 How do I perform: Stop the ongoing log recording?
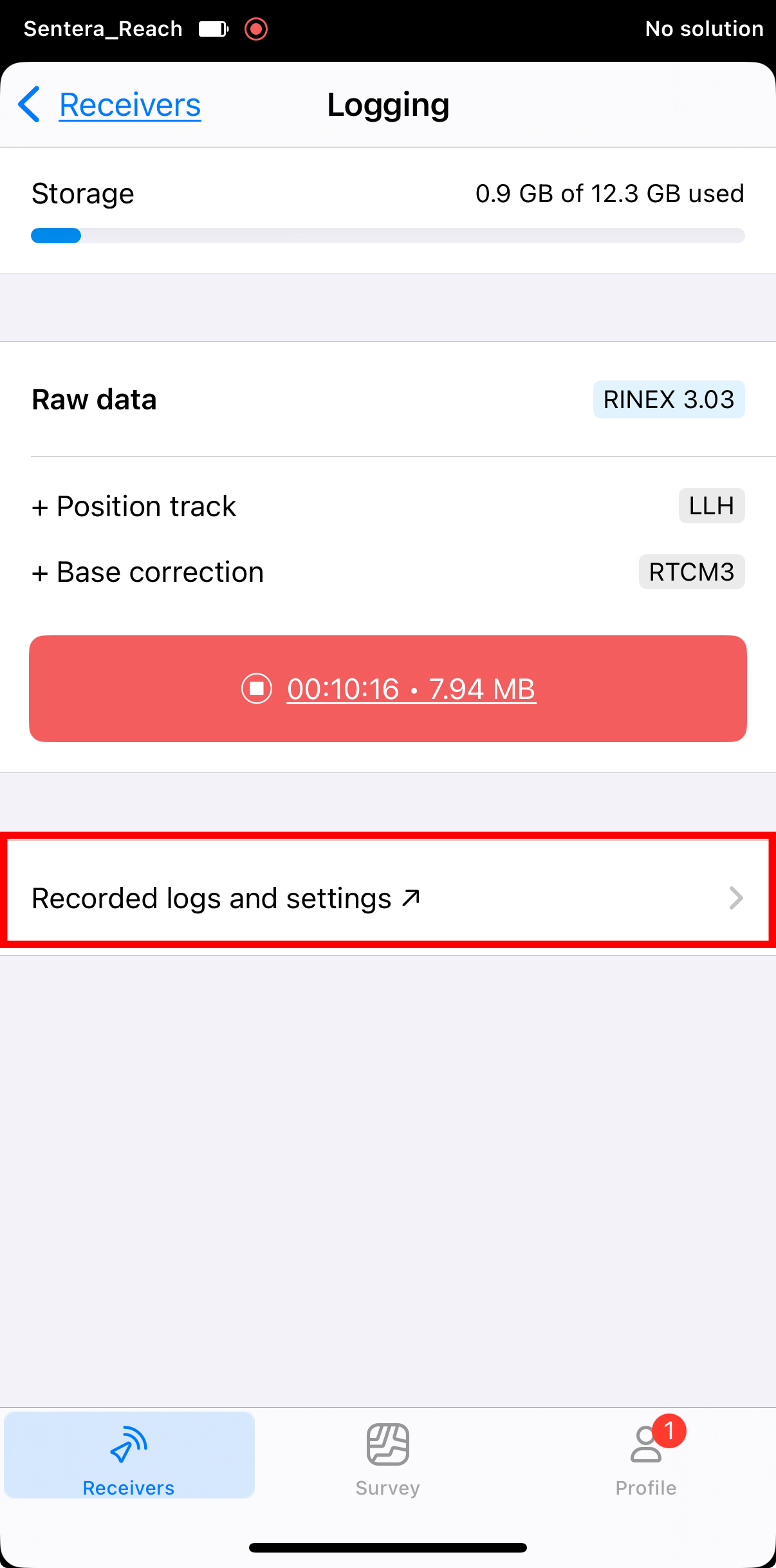coord(387,689)
